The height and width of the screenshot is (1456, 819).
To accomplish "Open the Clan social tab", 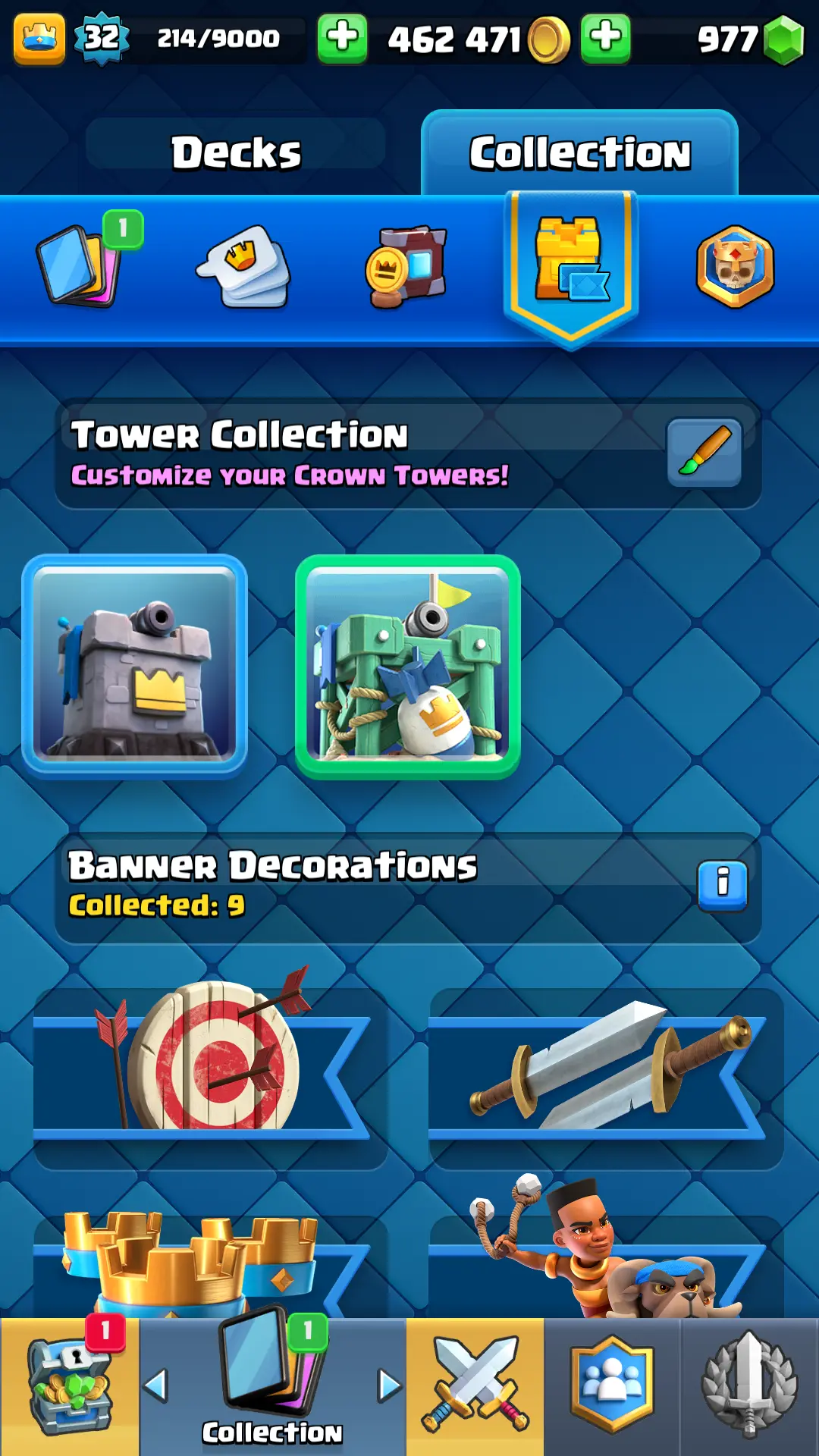I will click(612, 1387).
